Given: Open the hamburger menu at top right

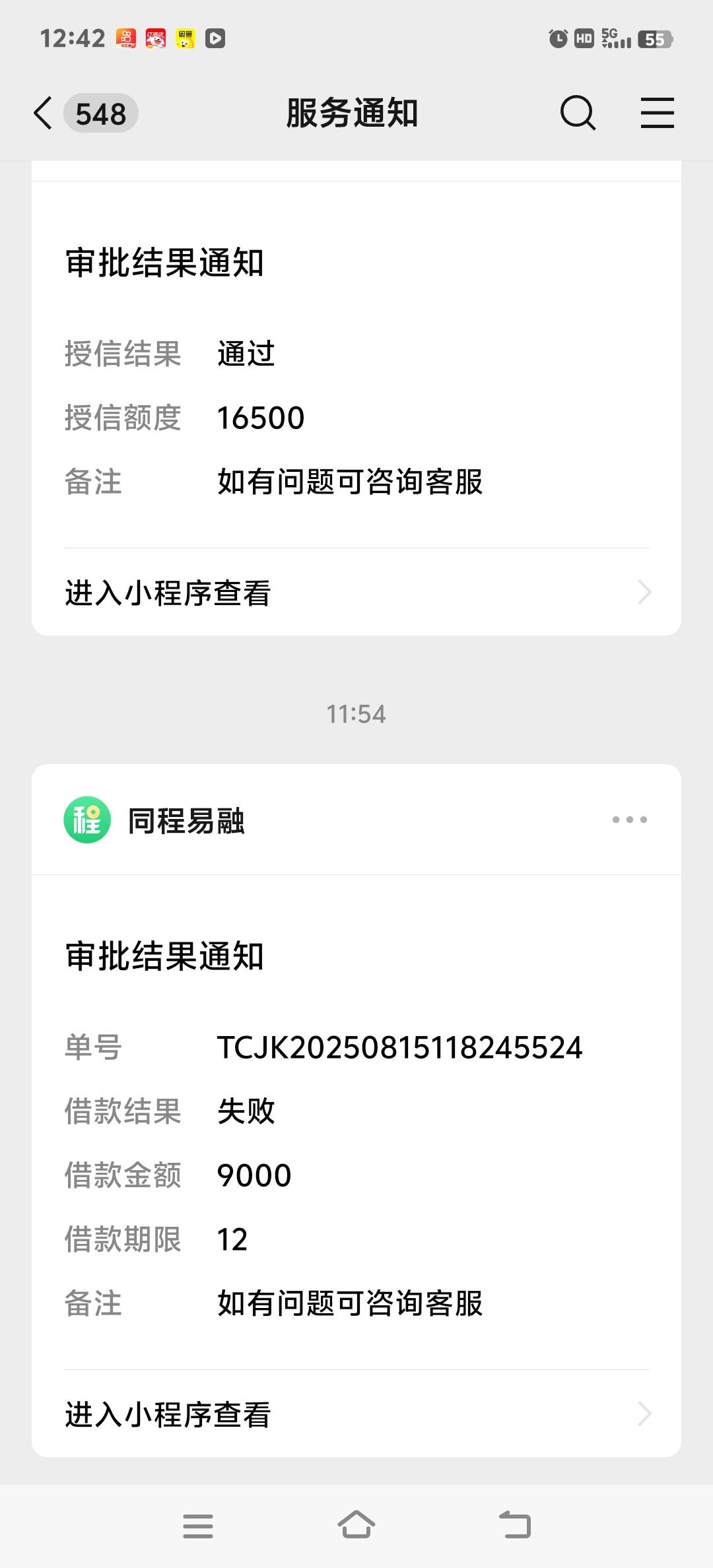Looking at the screenshot, I should [x=658, y=113].
